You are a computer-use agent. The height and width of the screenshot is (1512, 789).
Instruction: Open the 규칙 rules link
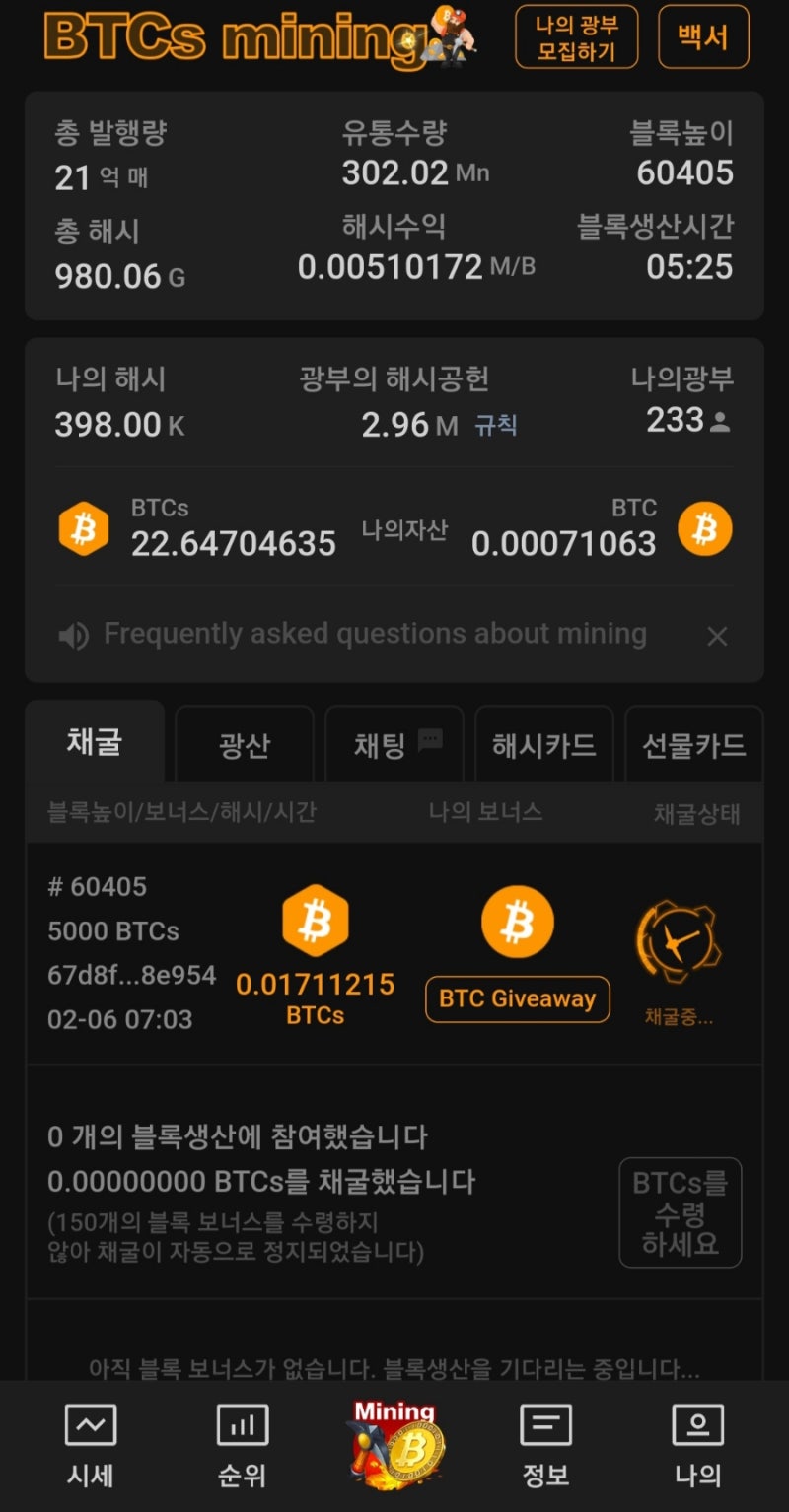496,425
